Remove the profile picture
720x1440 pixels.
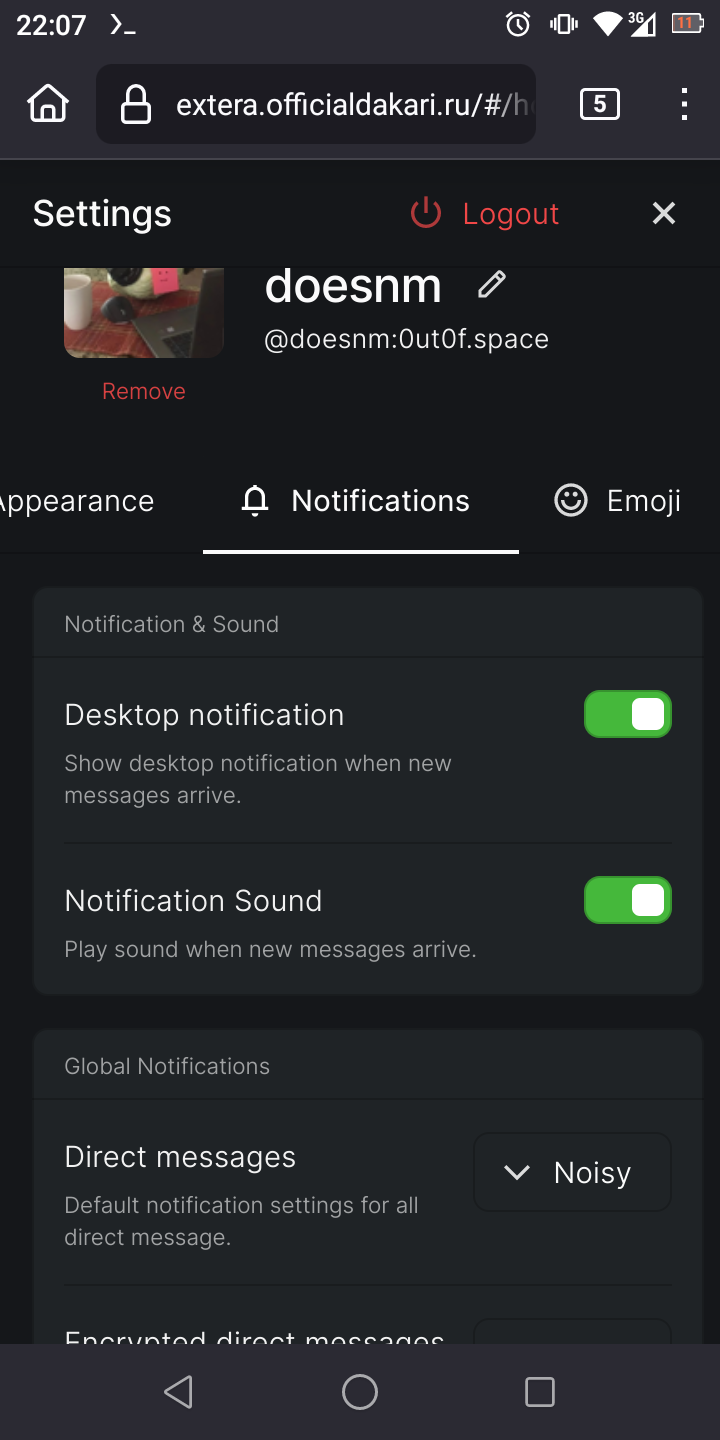click(144, 391)
